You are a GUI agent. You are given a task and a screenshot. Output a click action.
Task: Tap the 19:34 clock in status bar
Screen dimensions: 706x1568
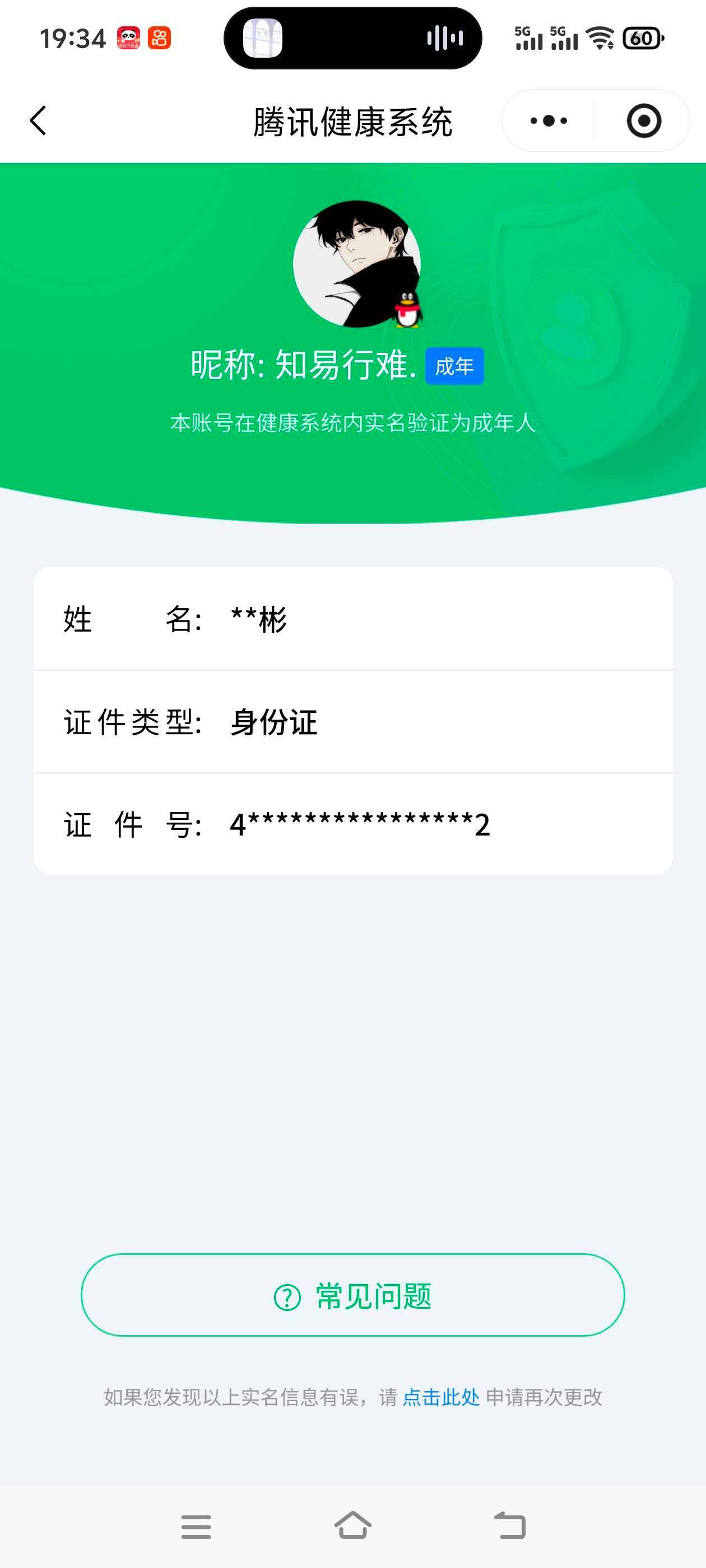tap(71, 38)
